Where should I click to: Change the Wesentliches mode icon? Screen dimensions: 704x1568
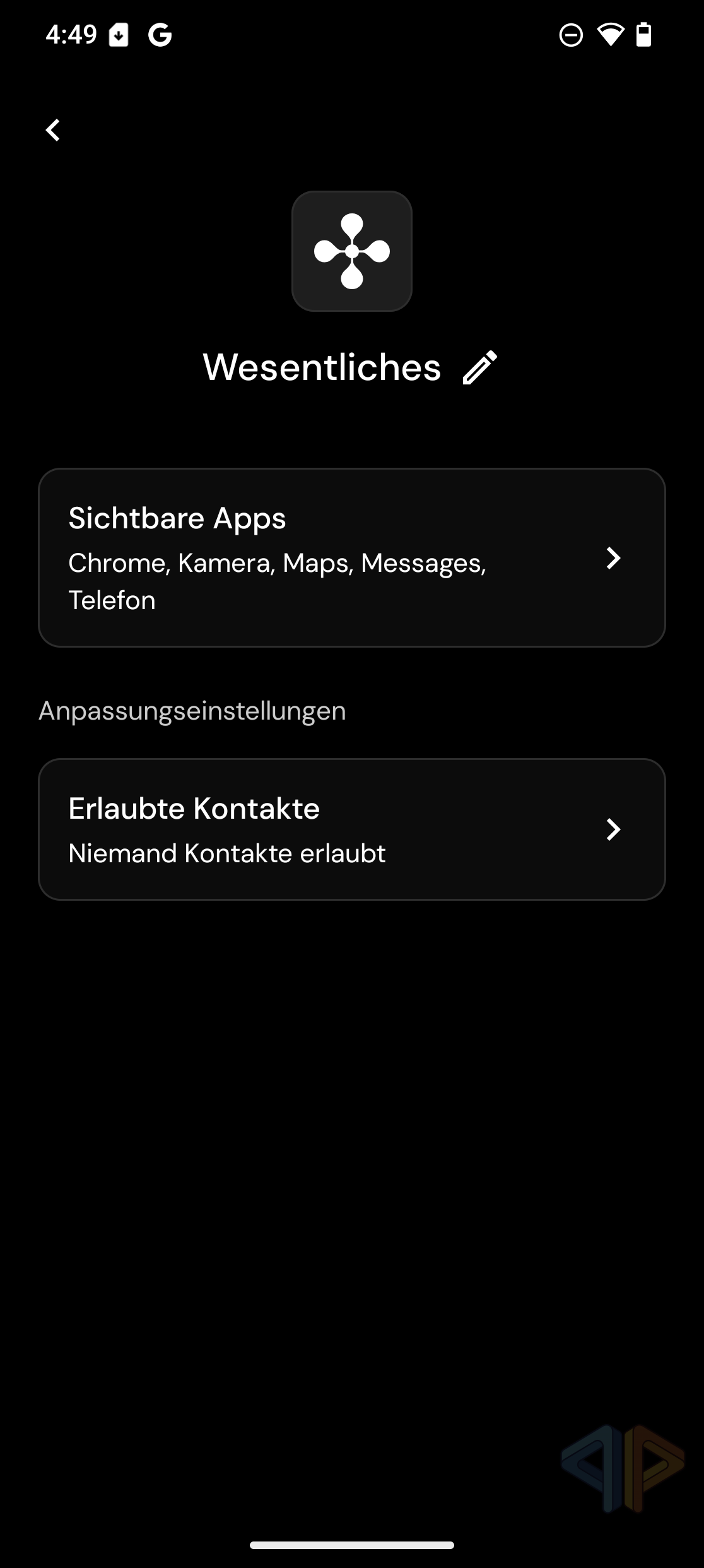point(352,251)
